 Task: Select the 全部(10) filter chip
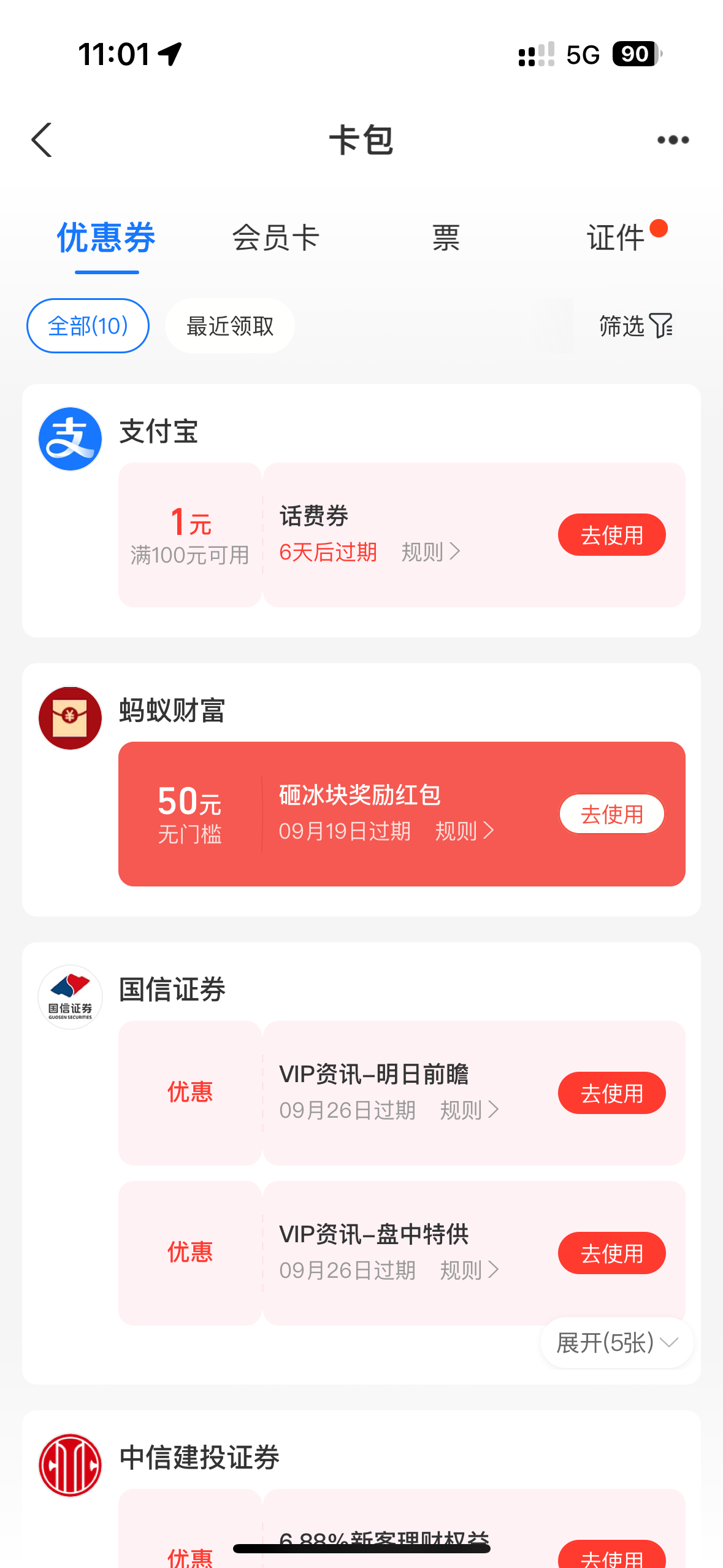pyautogui.click(x=88, y=326)
